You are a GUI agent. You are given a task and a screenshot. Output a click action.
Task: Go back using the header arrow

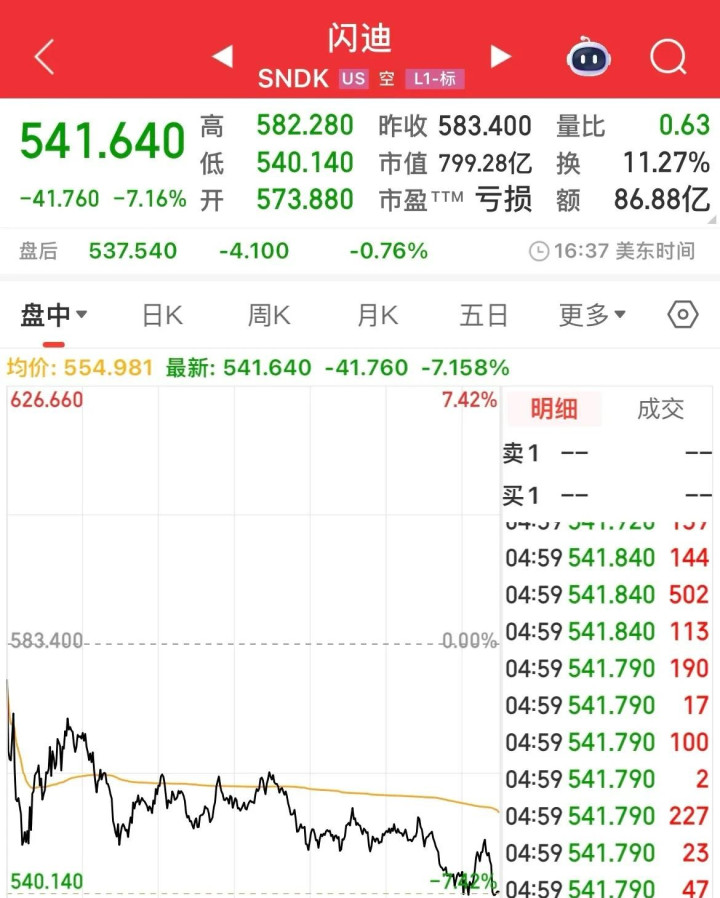click(x=44, y=57)
